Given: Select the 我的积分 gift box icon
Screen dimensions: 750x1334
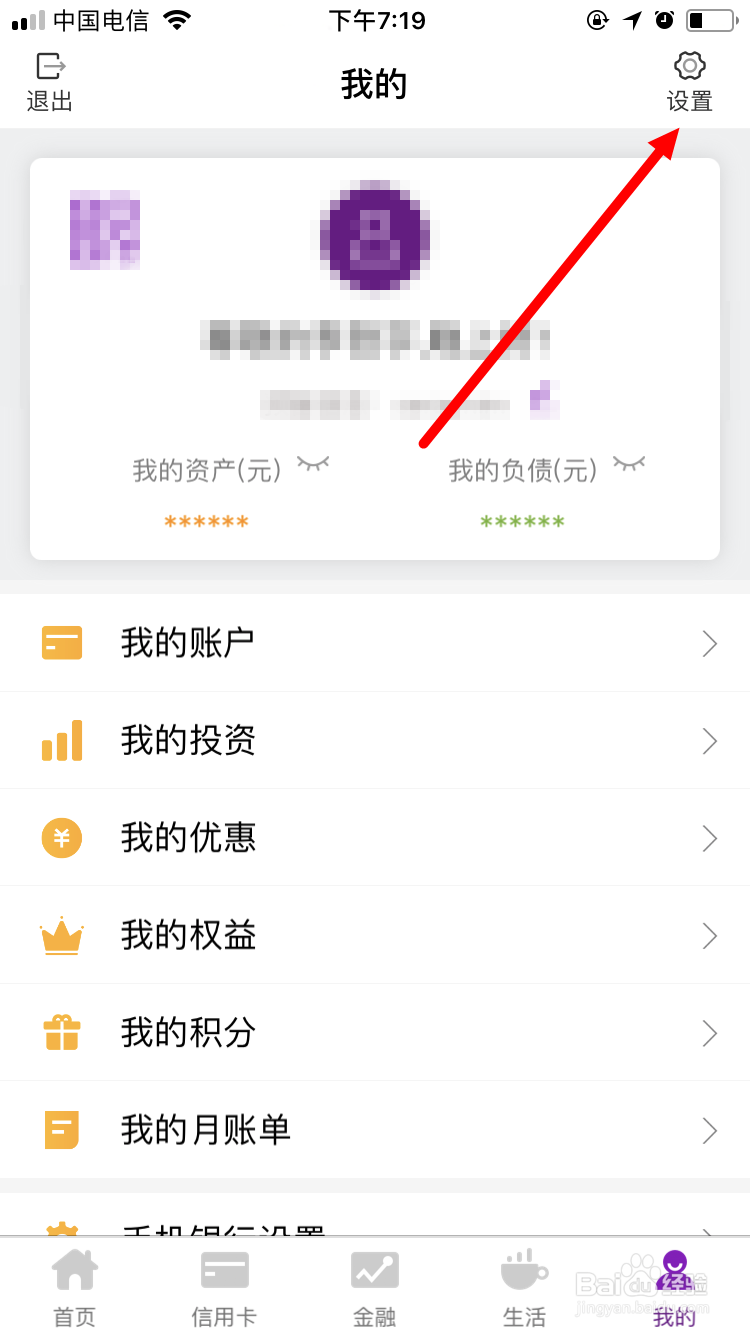Looking at the screenshot, I should [x=62, y=1032].
